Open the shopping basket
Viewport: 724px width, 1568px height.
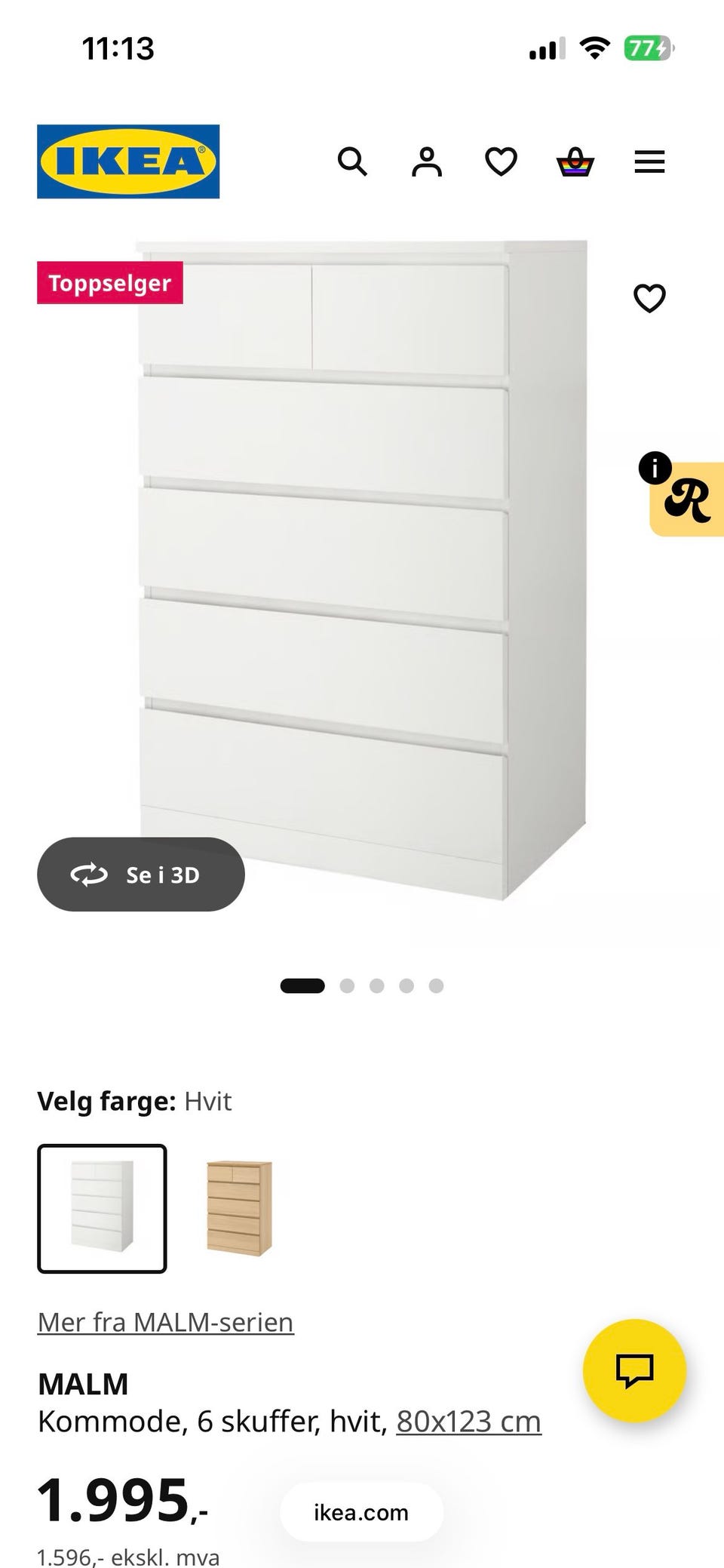coord(575,161)
